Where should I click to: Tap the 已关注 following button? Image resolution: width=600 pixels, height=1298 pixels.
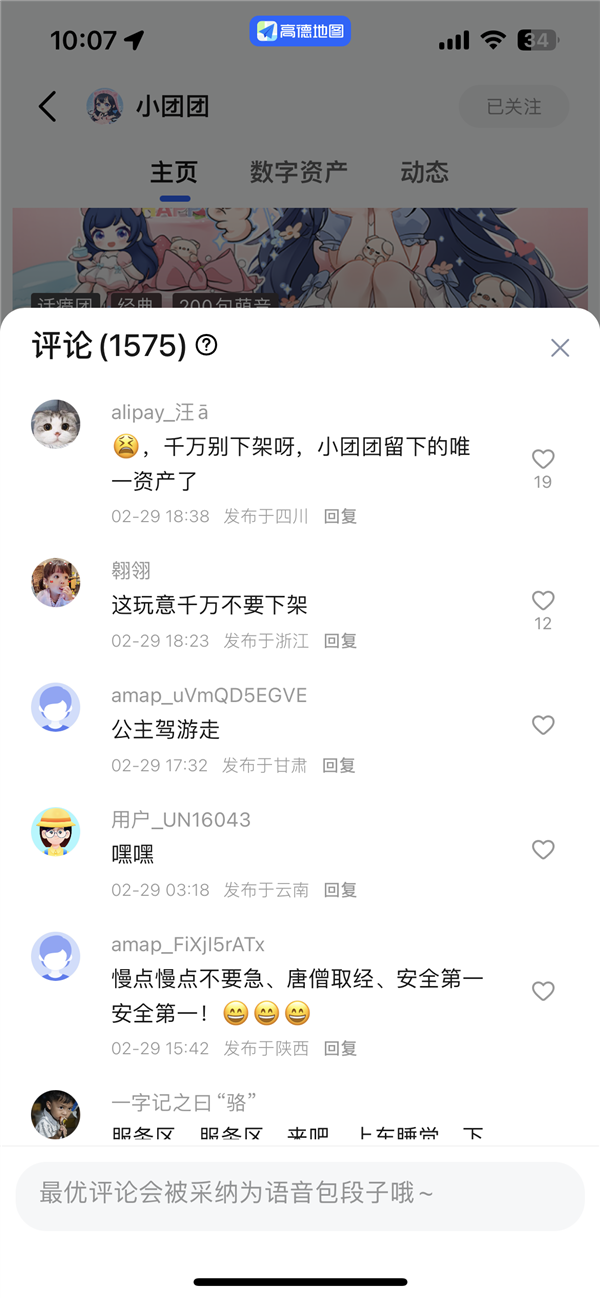pyautogui.click(x=513, y=106)
